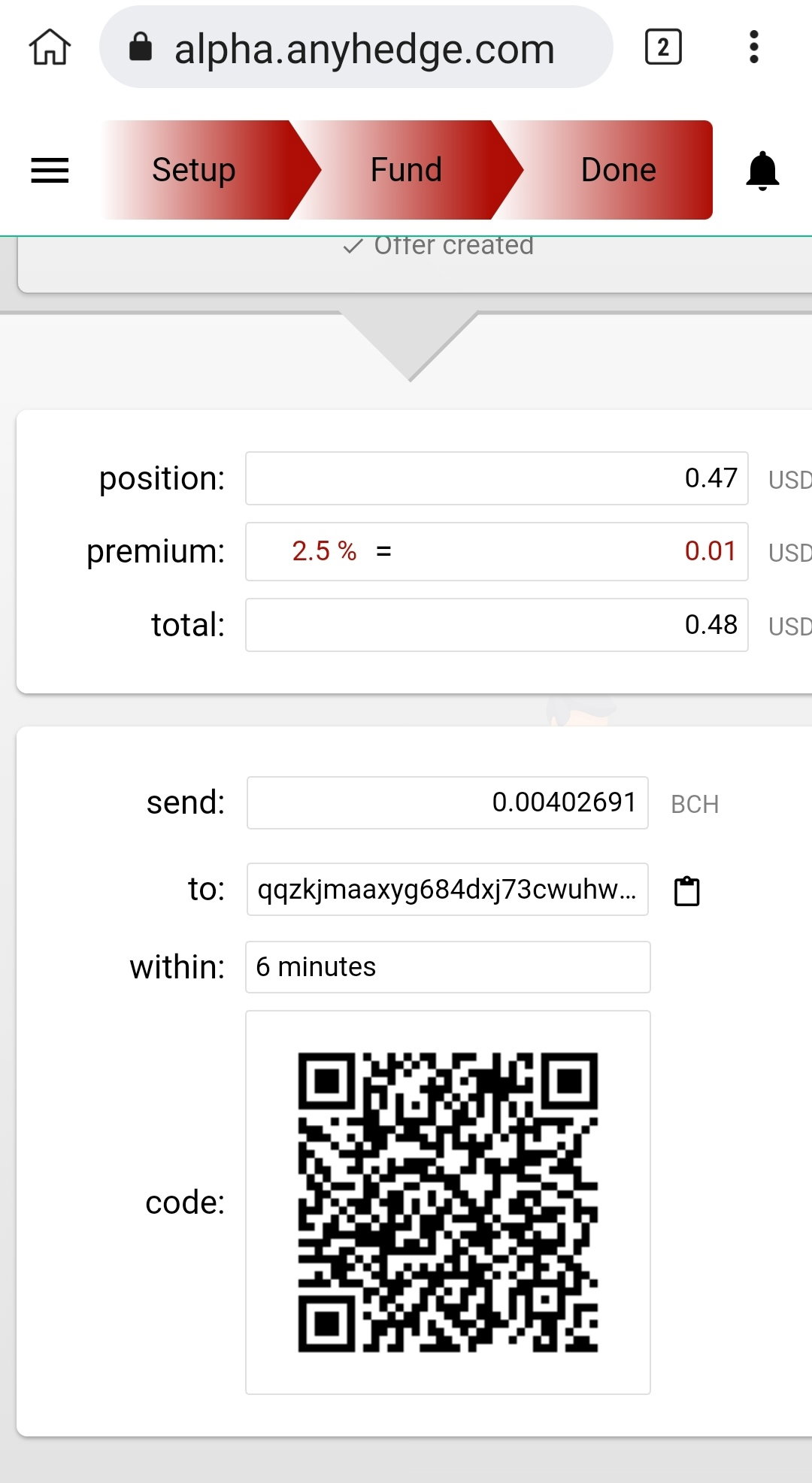The image size is (812, 1483).
Task: Tap the recipient address field
Action: coord(447,890)
